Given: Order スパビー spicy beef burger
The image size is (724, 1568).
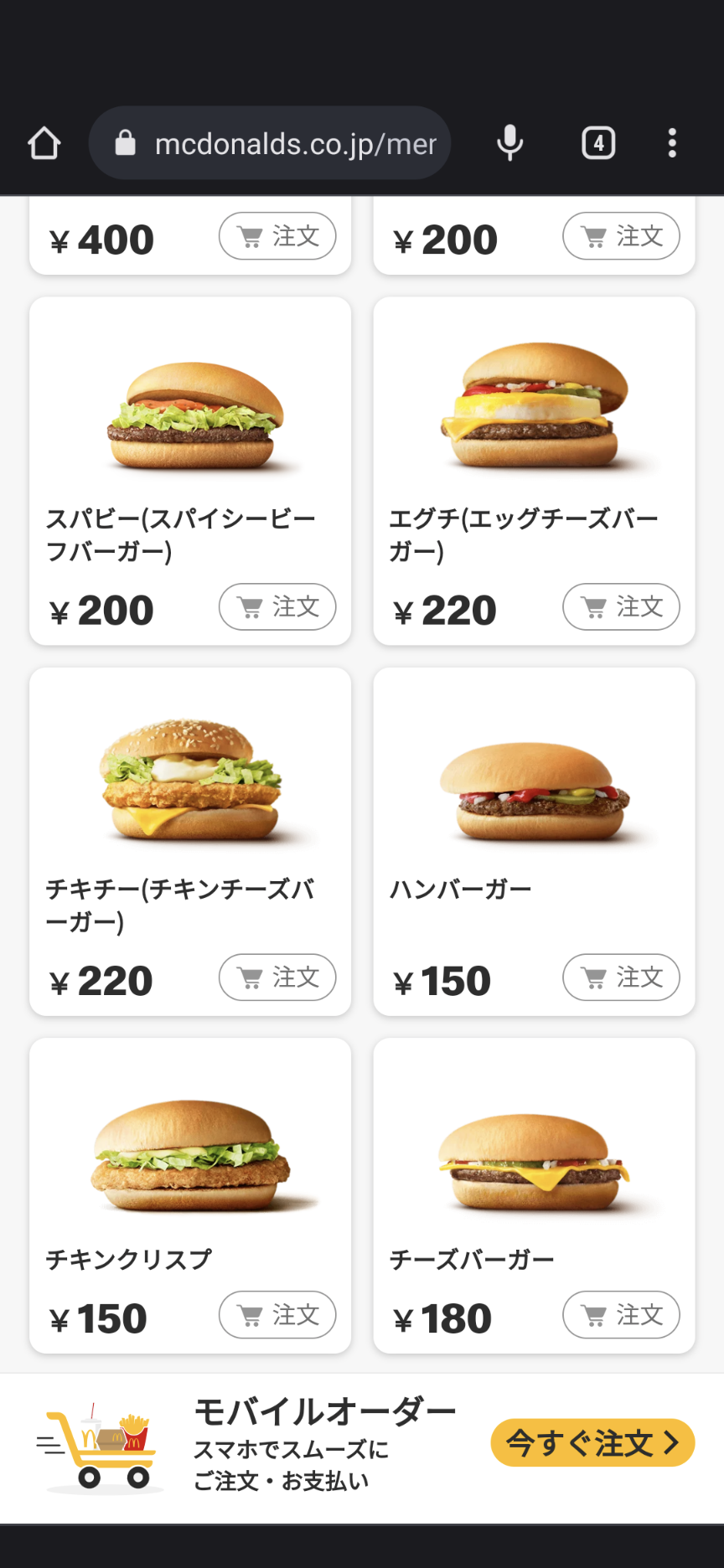Looking at the screenshot, I should (x=277, y=606).
